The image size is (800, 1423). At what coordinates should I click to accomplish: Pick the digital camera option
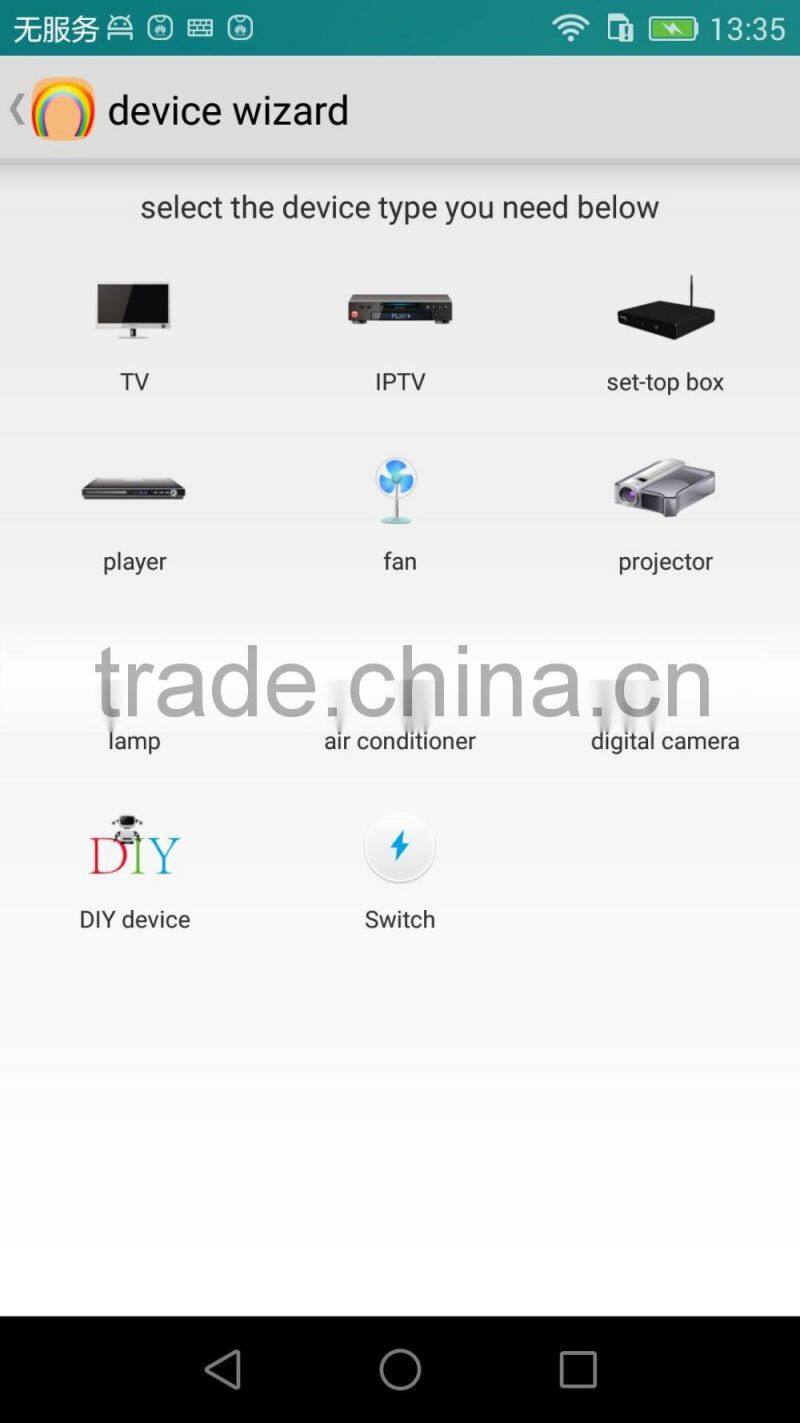pos(665,700)
